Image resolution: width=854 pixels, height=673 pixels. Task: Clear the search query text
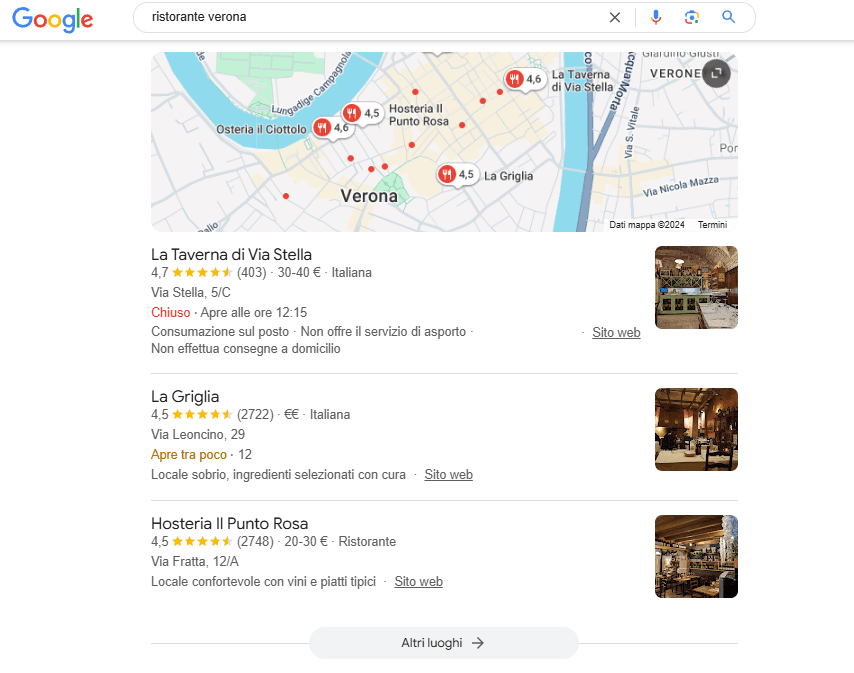point(614,17)
